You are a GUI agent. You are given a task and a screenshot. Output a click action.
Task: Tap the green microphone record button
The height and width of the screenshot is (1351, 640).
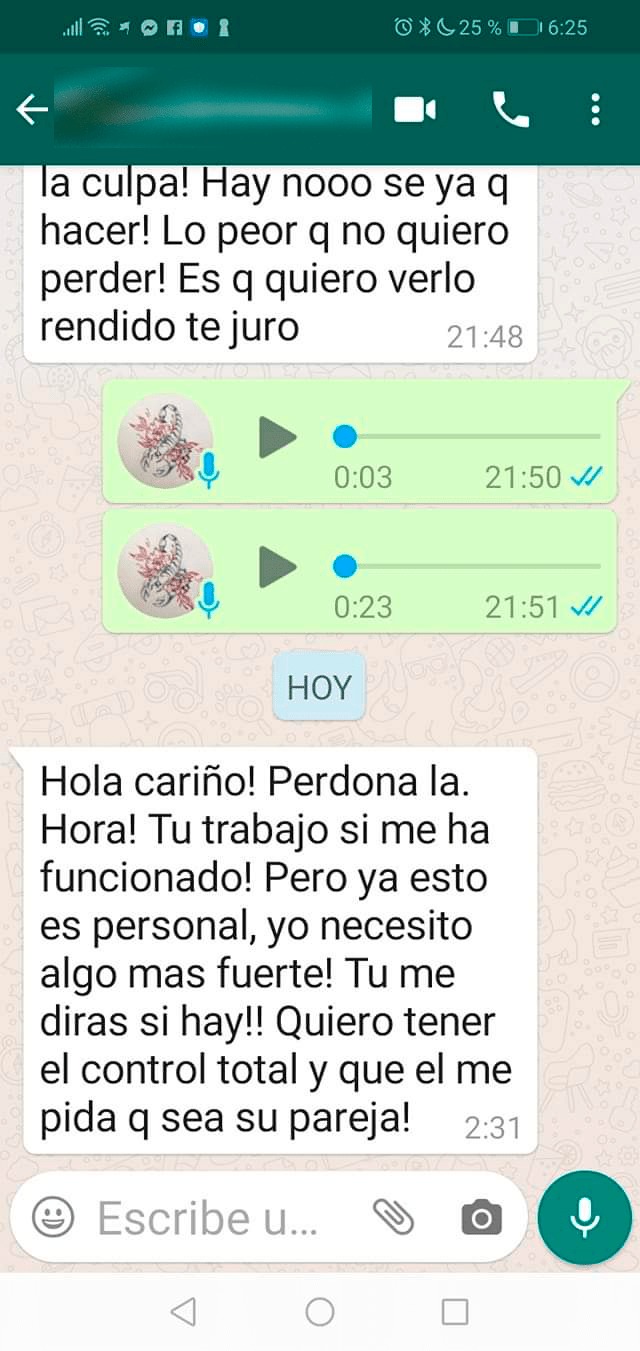tap(584, 1217)
